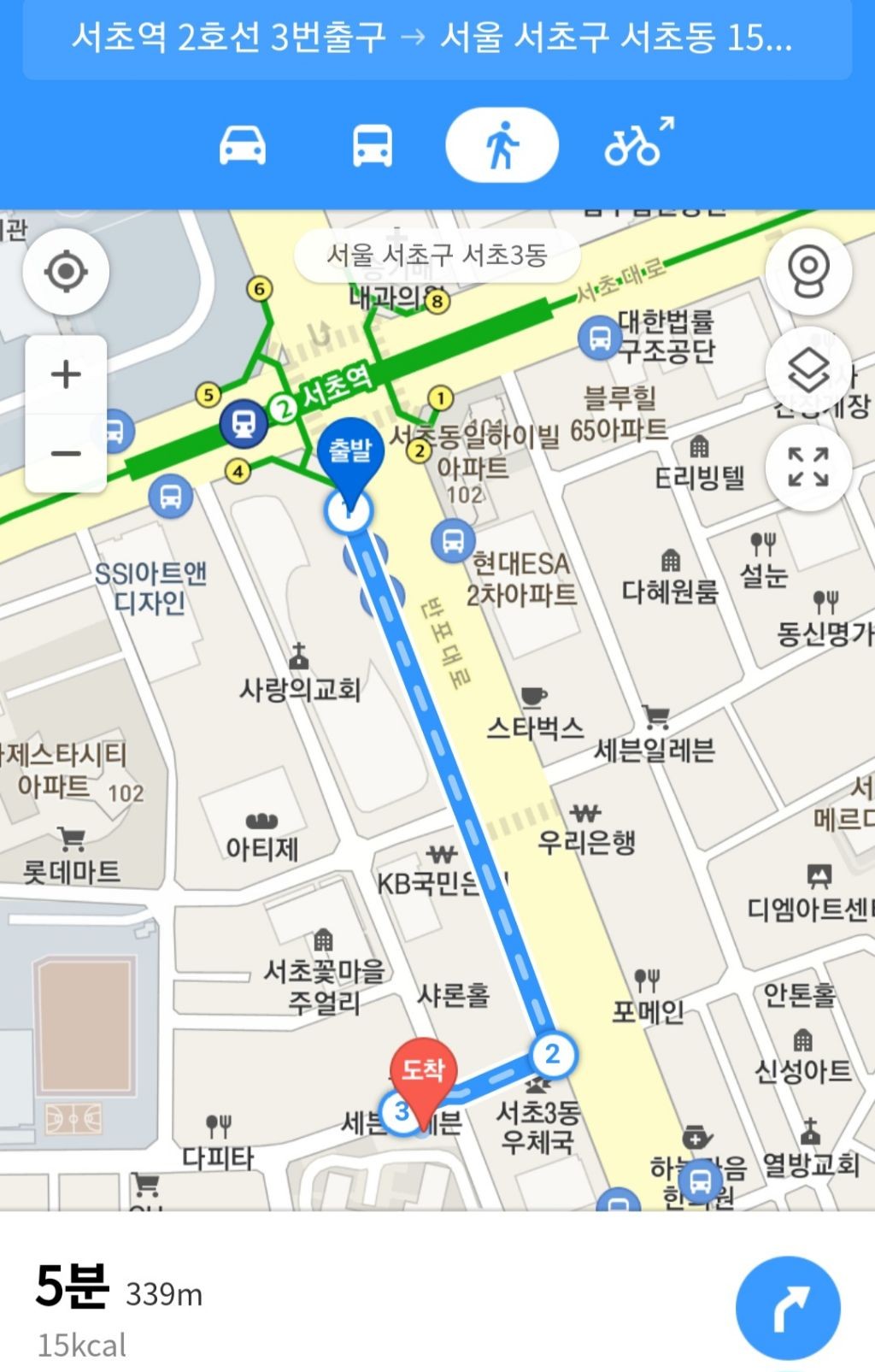Tap the 서초역 subway station icon
Image resolution: width=875 pixels, height=1372 pixels.
click(244, 423)
